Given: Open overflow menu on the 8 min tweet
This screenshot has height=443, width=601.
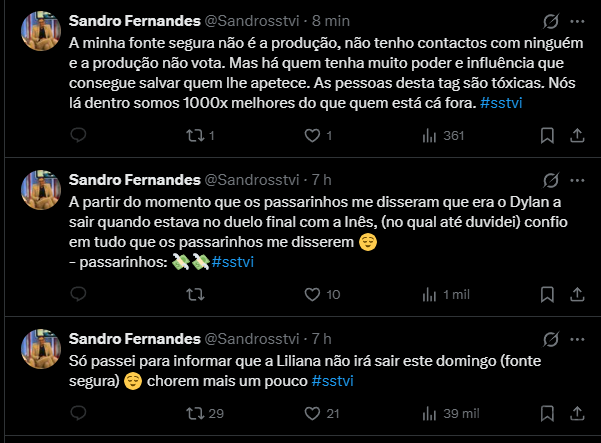Looking at the screenshot, I should click(577, 21).
